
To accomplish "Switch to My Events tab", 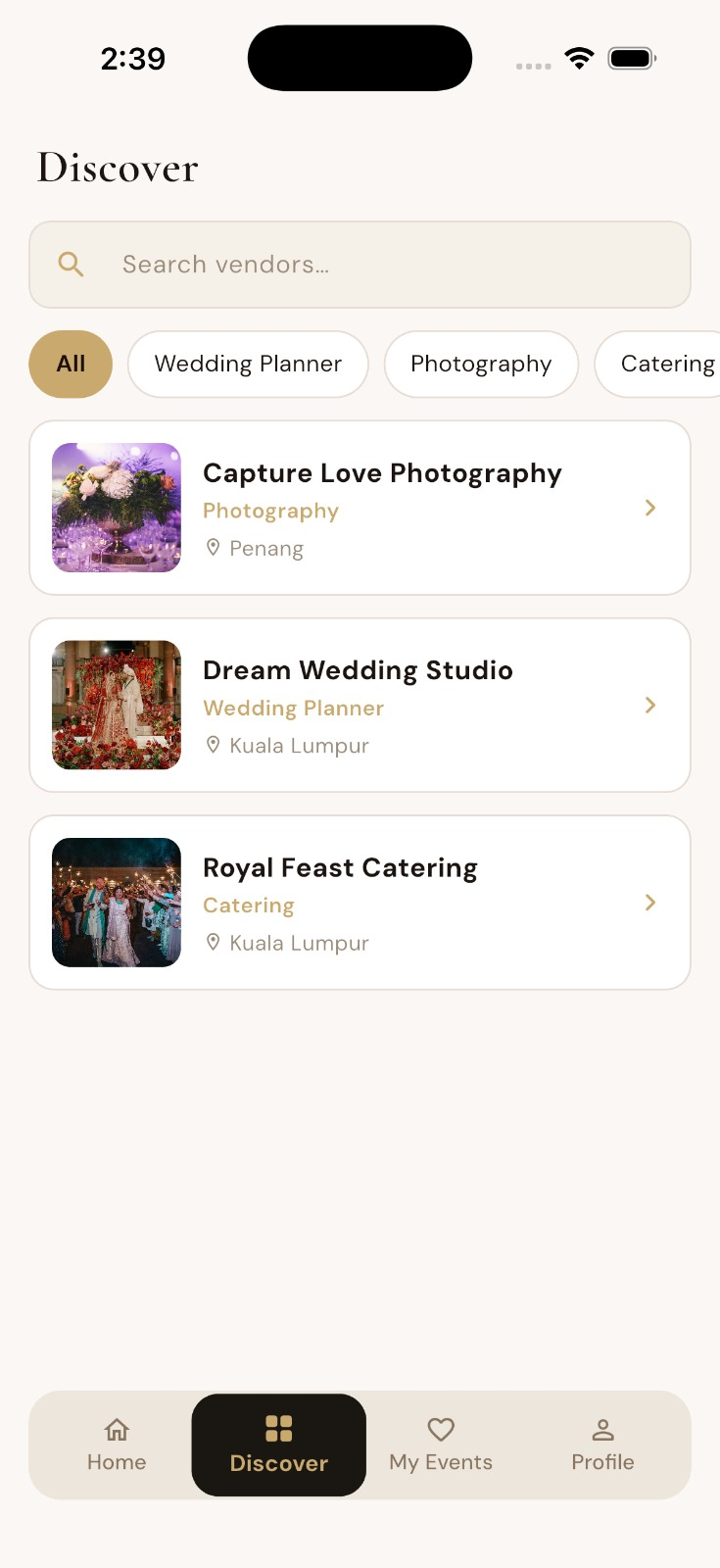I will click(x=441, y=1445).
